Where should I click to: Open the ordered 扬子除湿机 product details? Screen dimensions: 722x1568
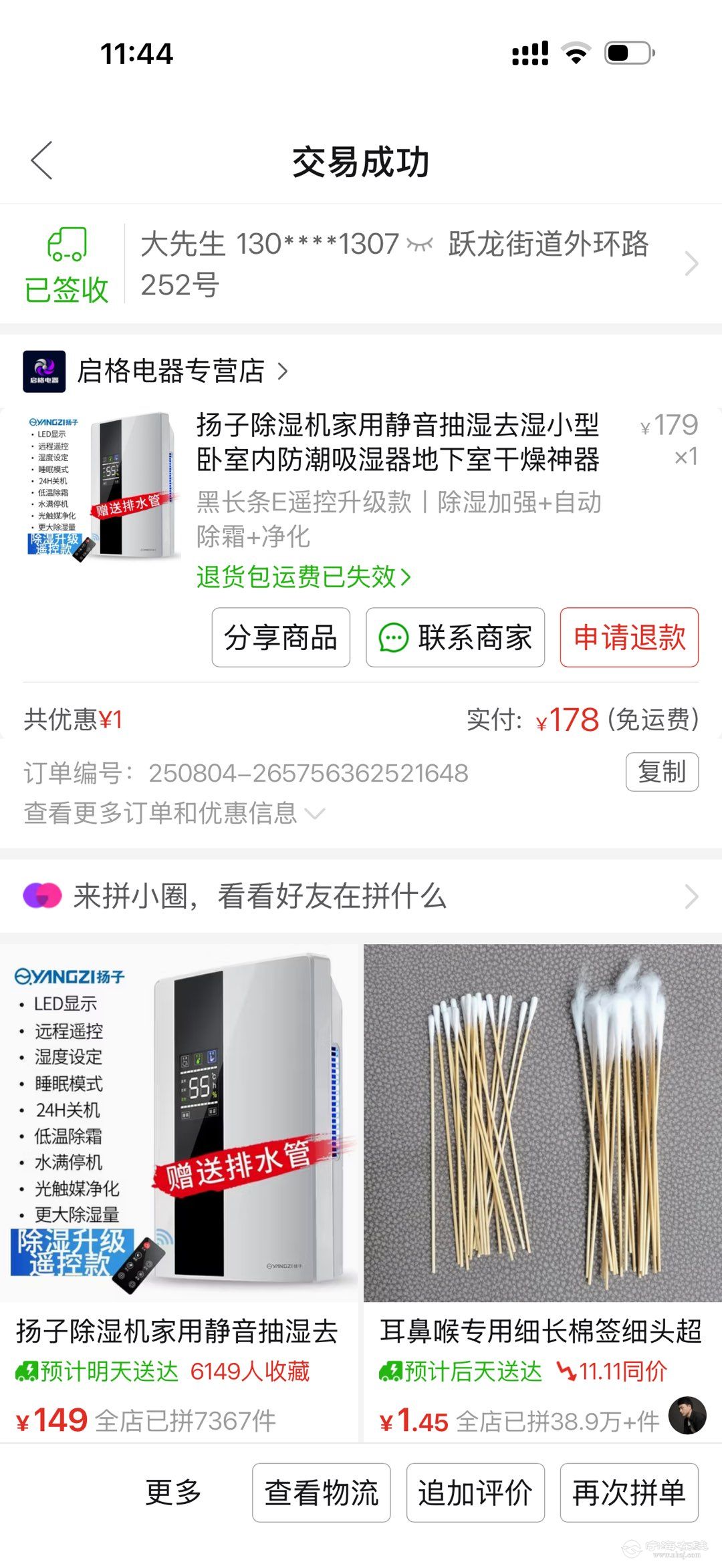coord(397,442)
